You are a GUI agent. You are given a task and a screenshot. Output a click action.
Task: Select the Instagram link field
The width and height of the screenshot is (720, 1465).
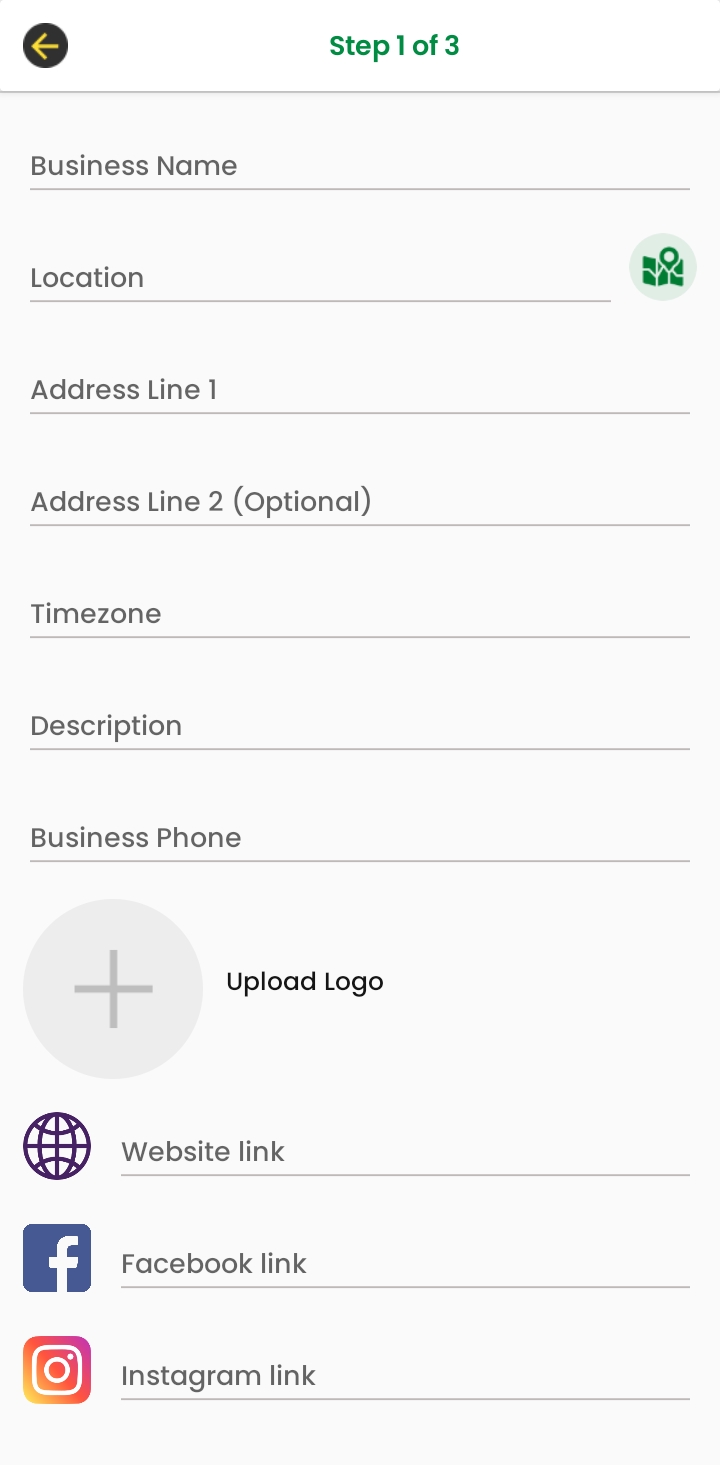[x=405, y=1376]
